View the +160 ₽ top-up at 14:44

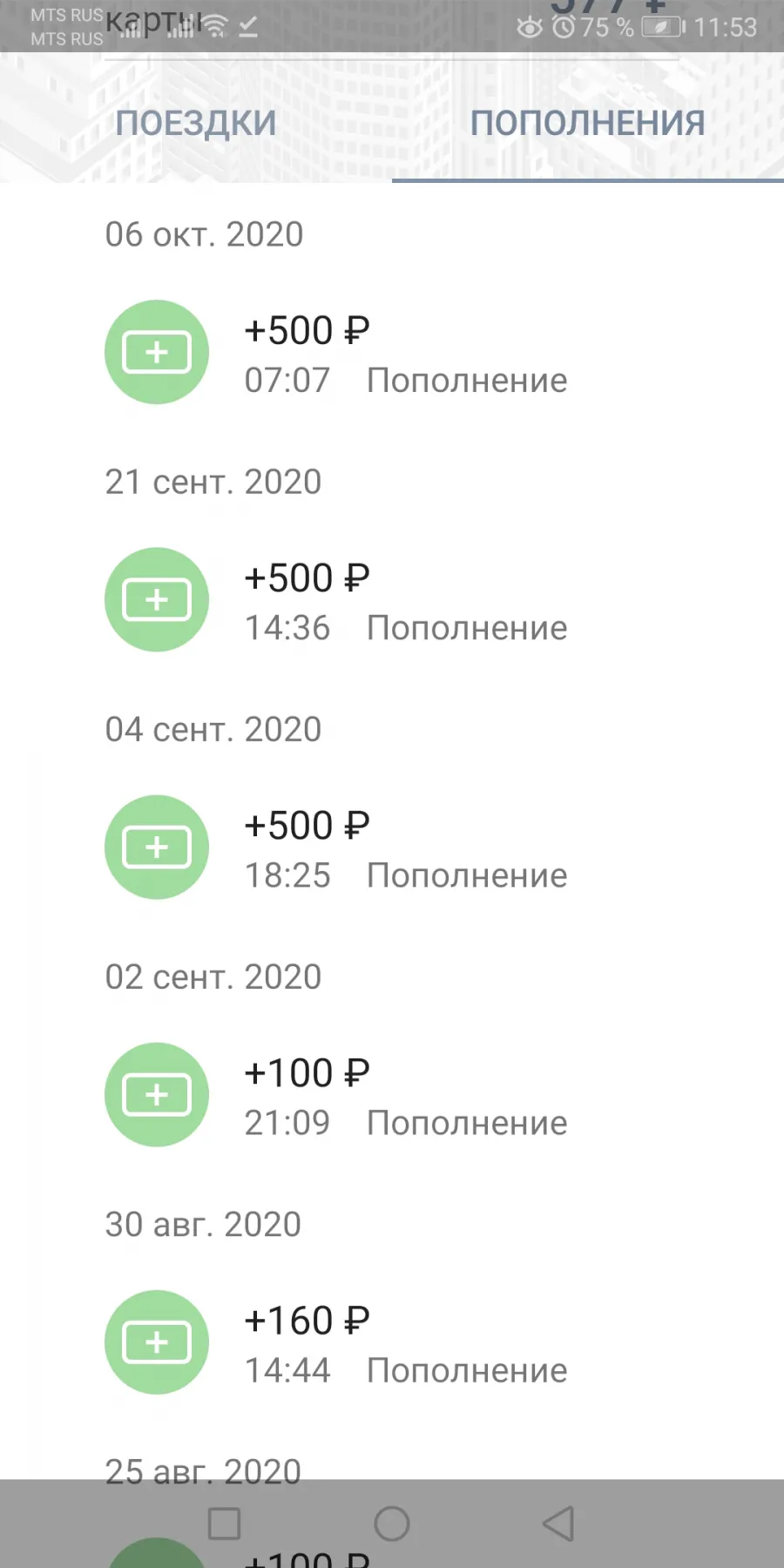pyautogui.click(x=392, y=1342)
